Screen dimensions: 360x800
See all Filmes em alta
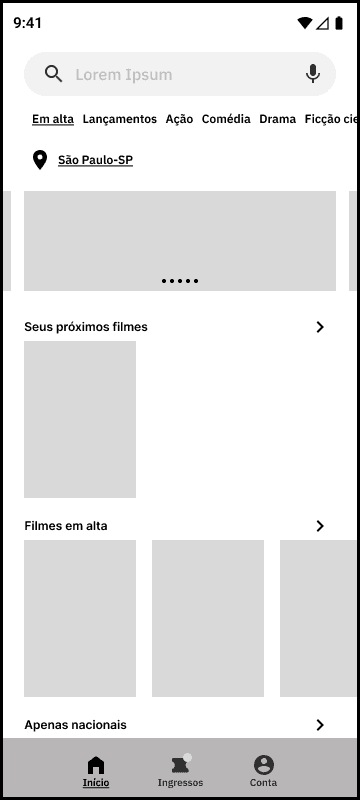tap(320, 526)
